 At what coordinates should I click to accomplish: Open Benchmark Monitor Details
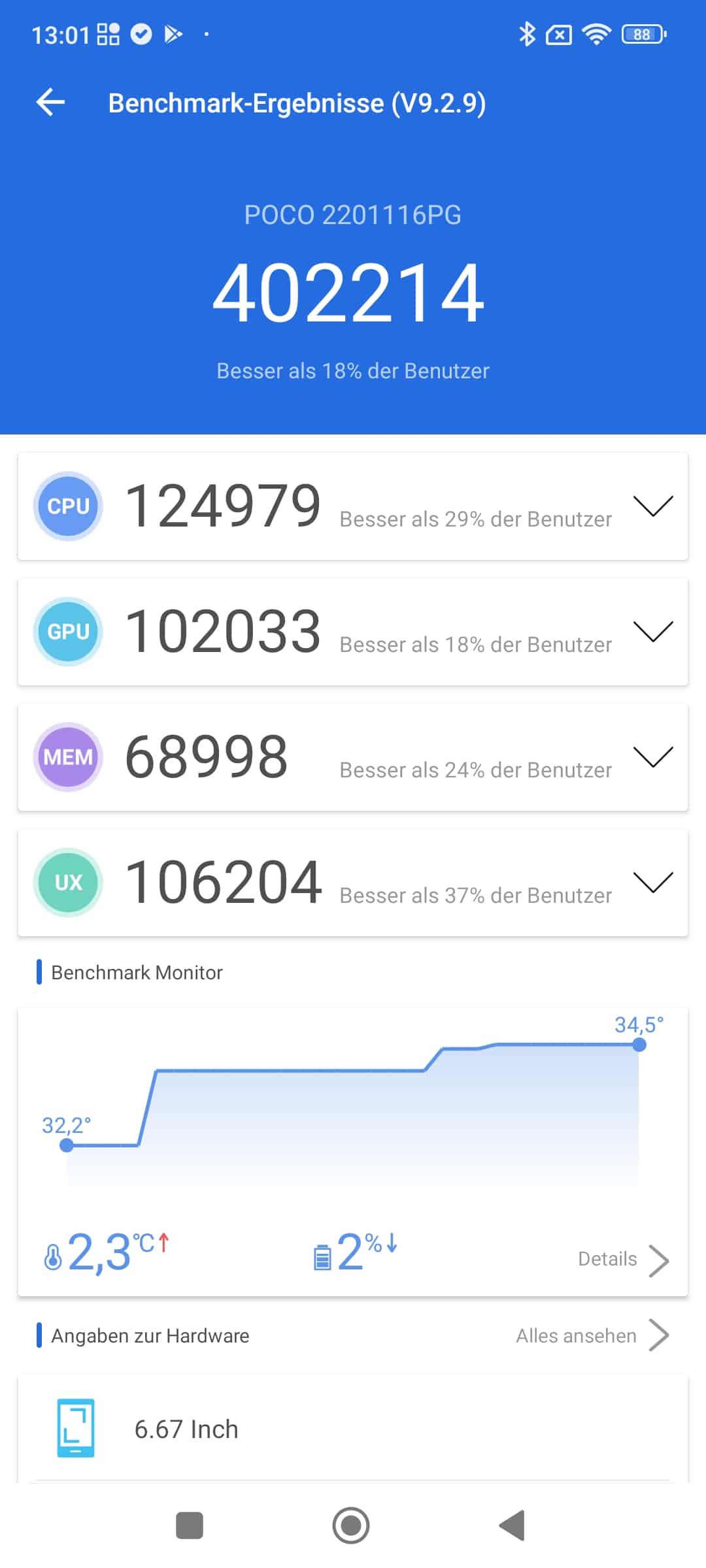click(x=623, y=1260)
